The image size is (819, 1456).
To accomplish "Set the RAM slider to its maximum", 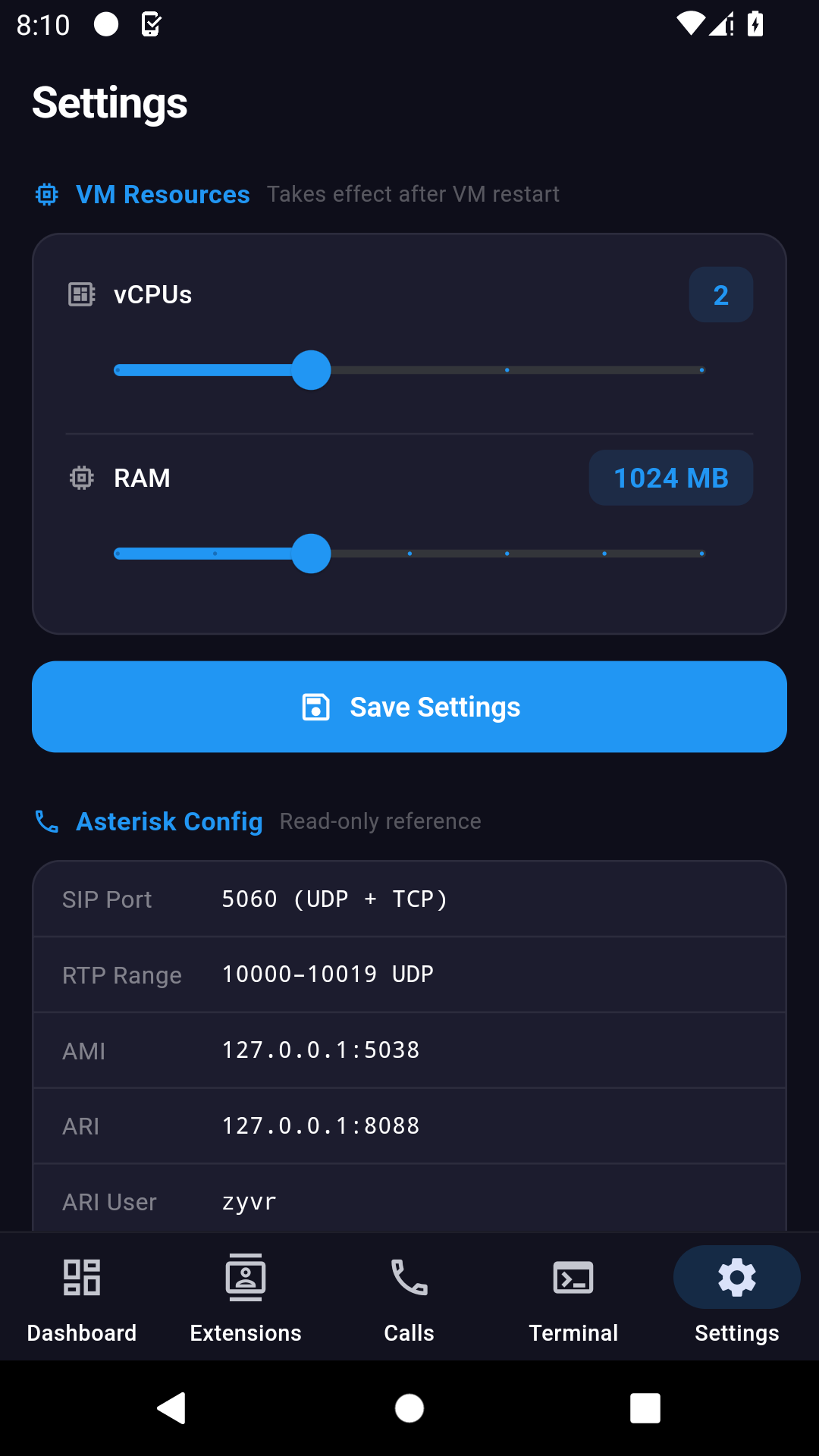I will 701,554.
